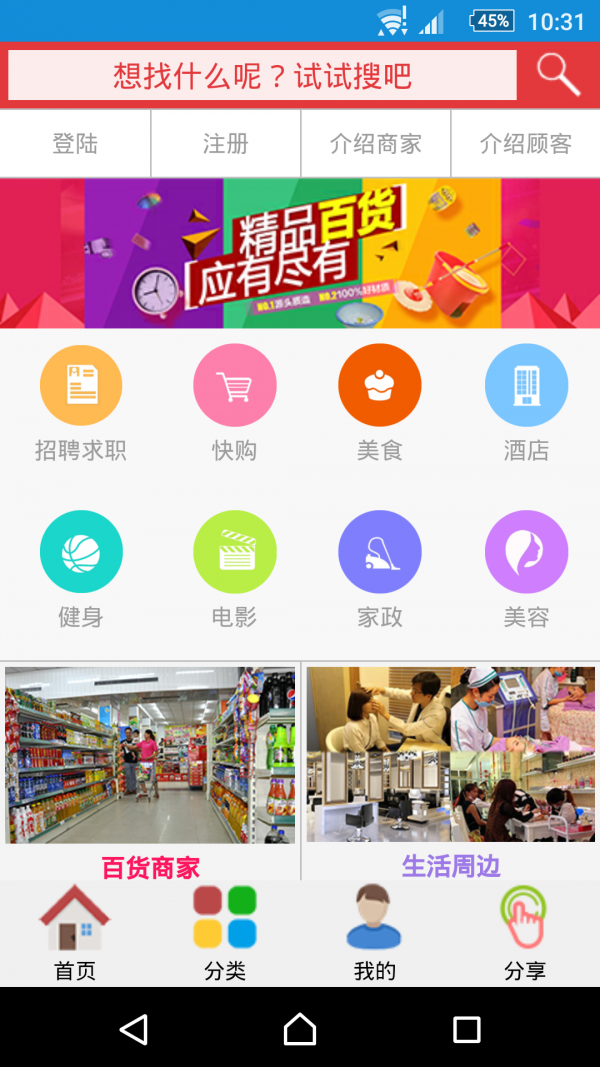Switch to the 分类 tab
Viewport: 600px width, 1067px height.
(225, 932)
